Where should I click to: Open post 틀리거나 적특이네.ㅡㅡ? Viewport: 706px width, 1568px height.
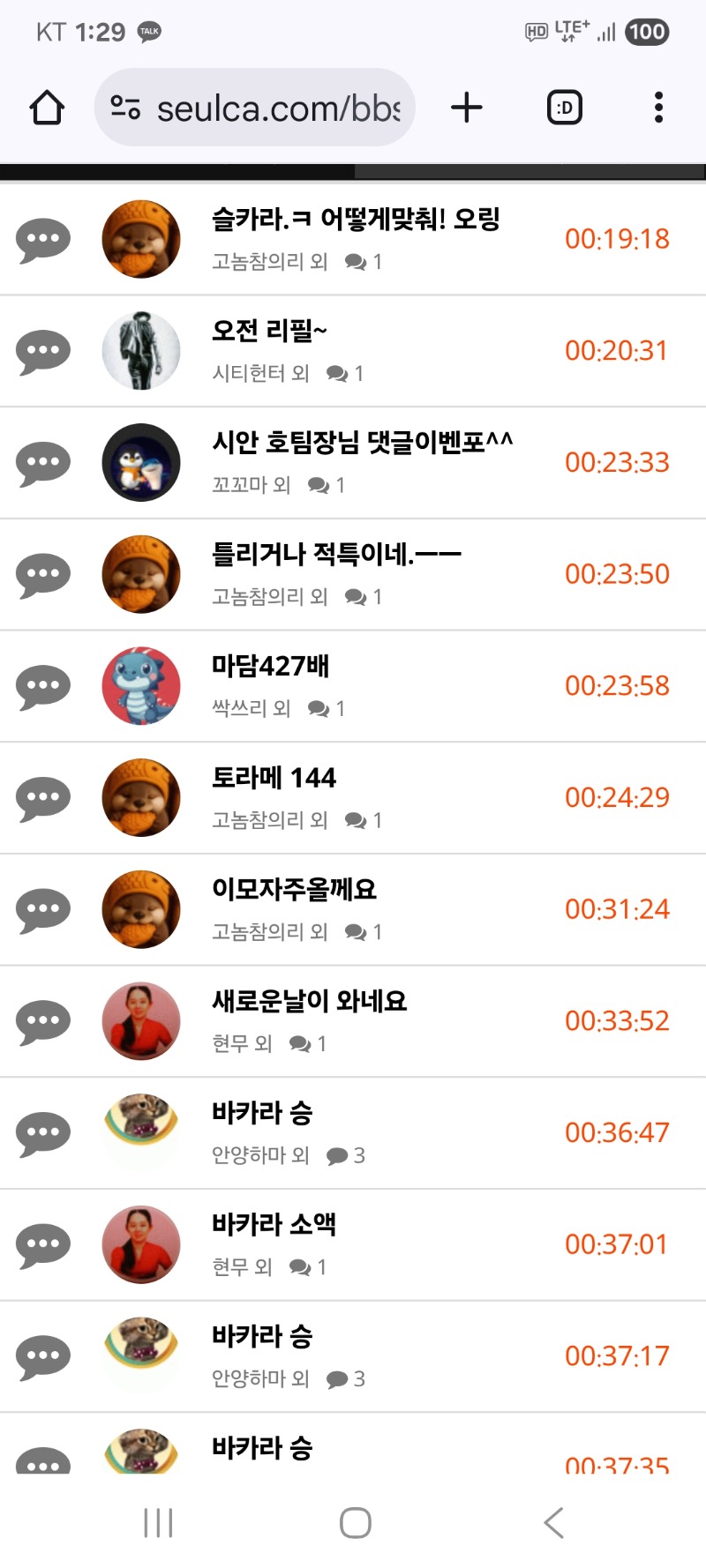(336, 554)
